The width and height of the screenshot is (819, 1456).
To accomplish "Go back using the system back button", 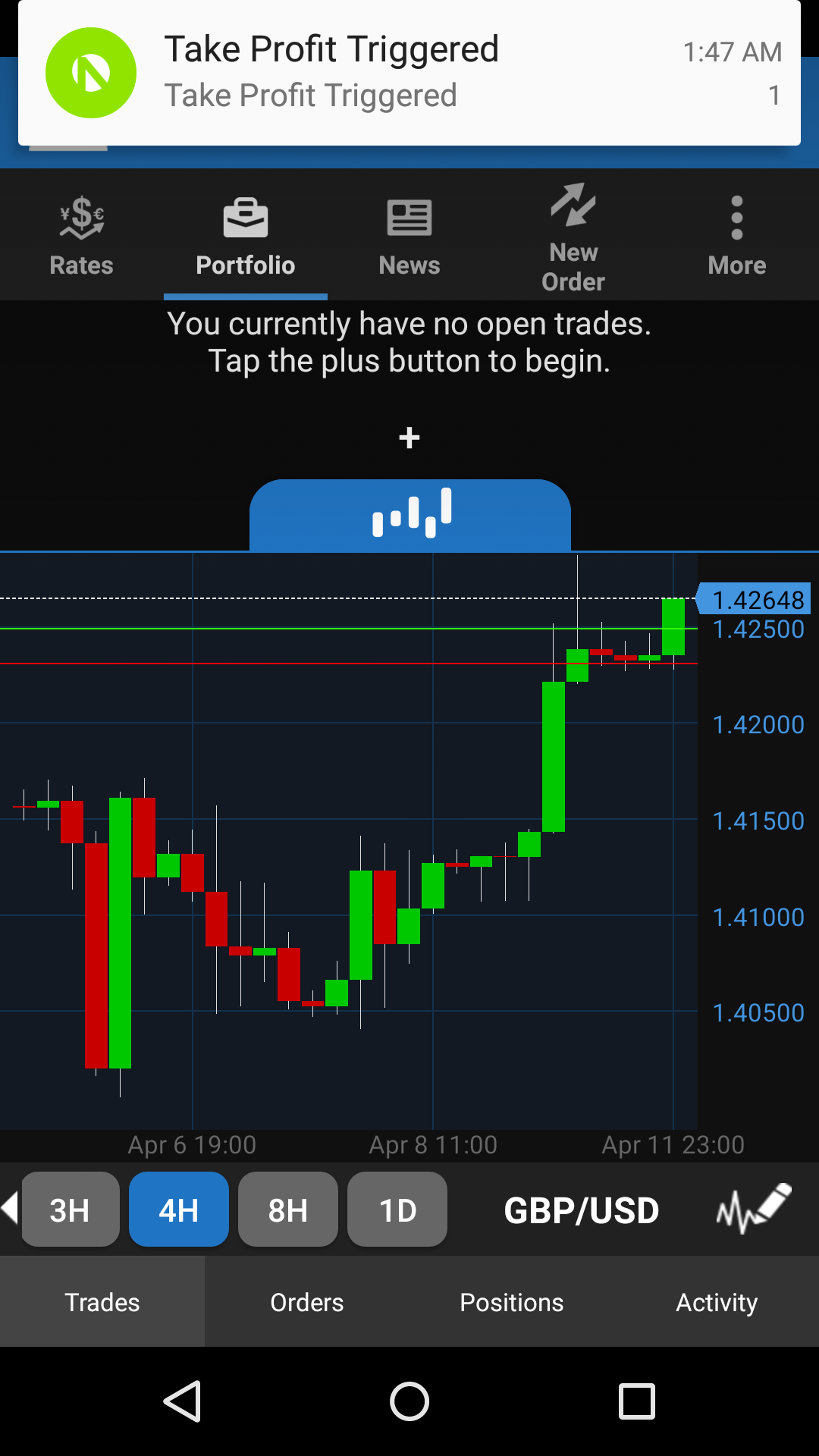I will (183, 1401).
